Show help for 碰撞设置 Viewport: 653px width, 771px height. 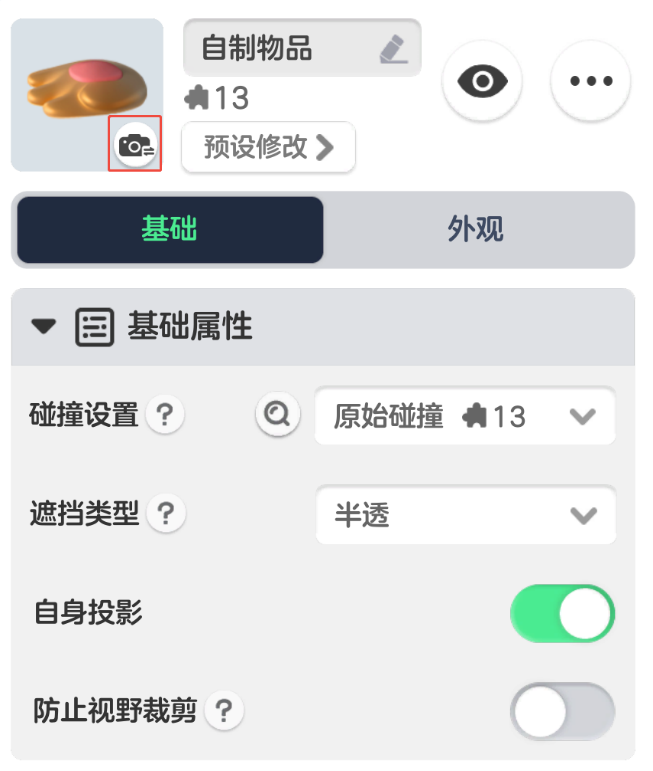tap(165, 415)
